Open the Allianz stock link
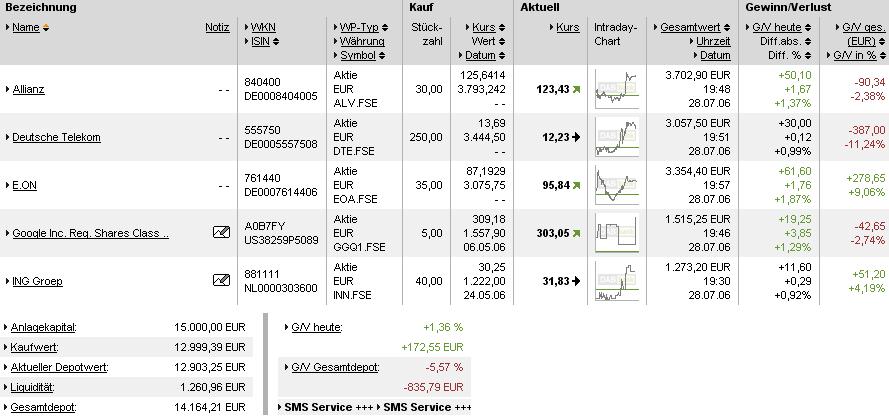 click(28, 90)
